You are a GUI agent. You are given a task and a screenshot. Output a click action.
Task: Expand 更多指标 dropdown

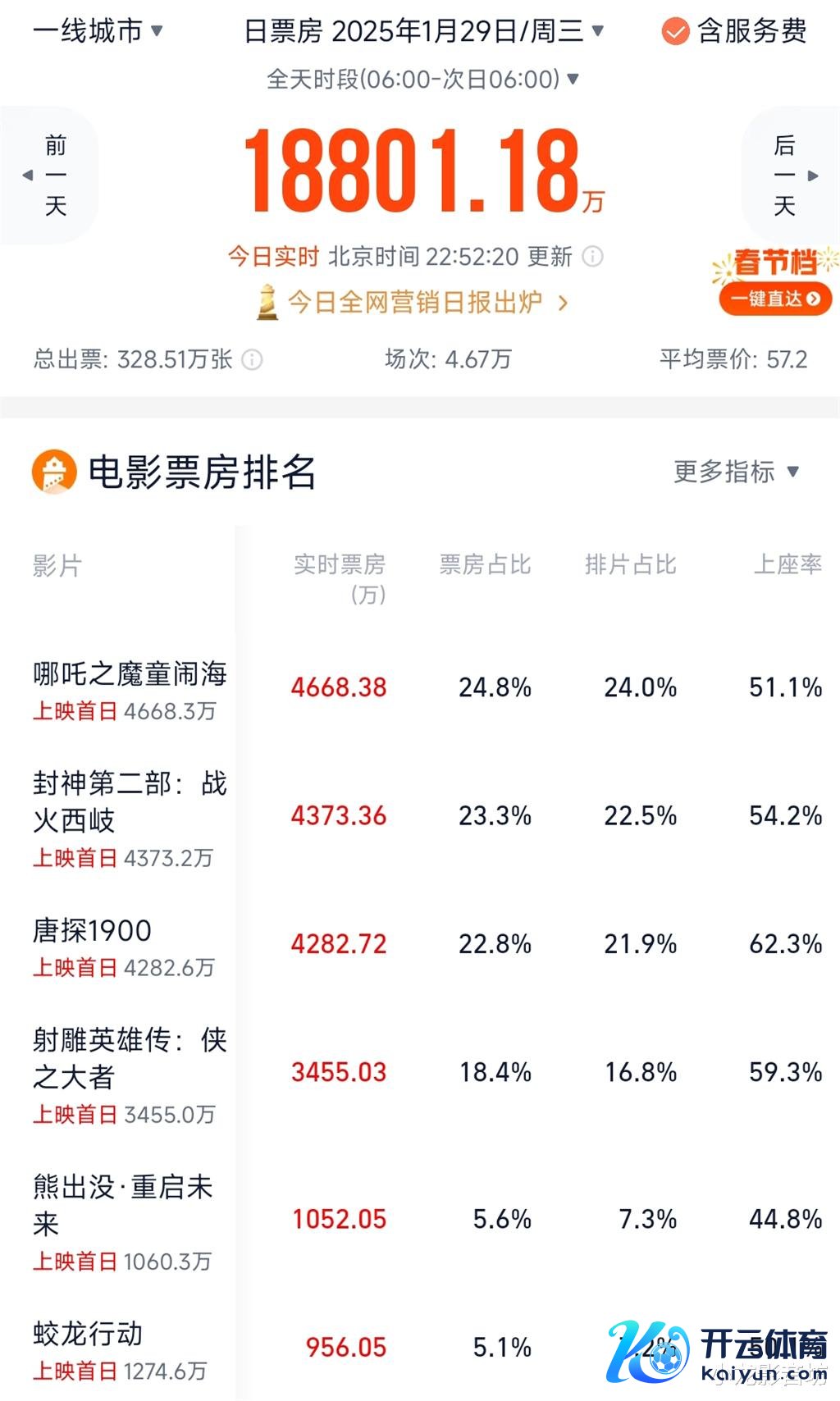coord(736,472)
